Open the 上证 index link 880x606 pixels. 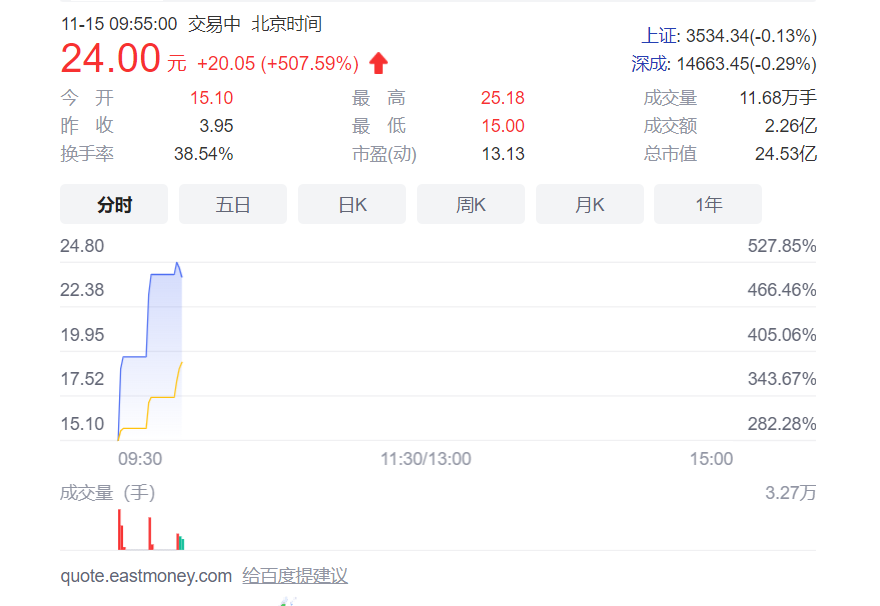point(660,36)
